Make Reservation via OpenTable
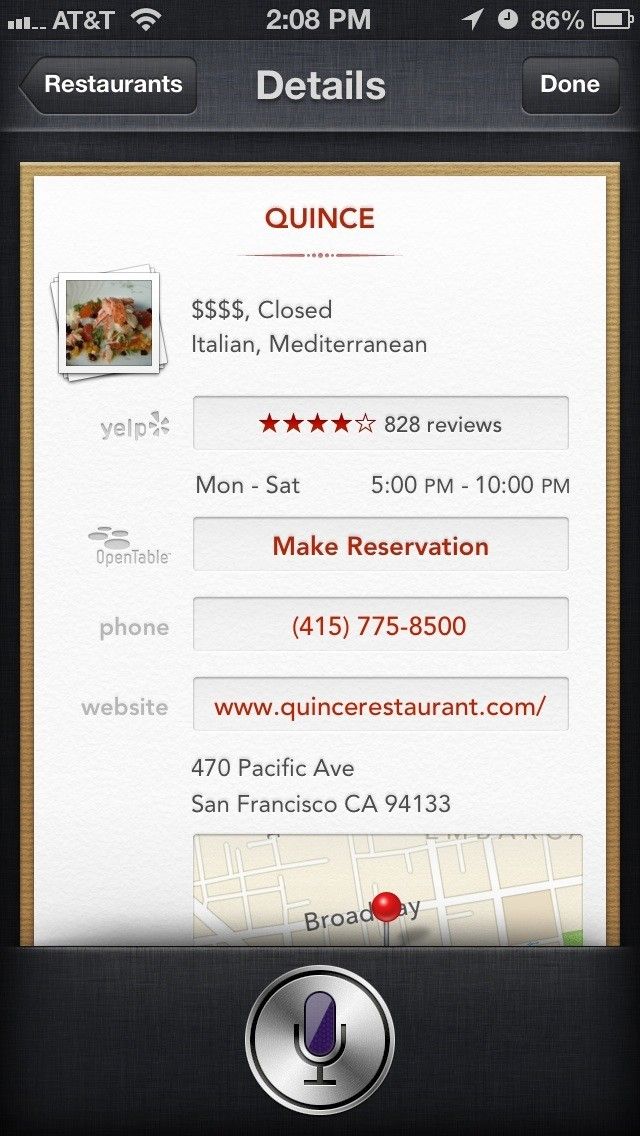 380,546
